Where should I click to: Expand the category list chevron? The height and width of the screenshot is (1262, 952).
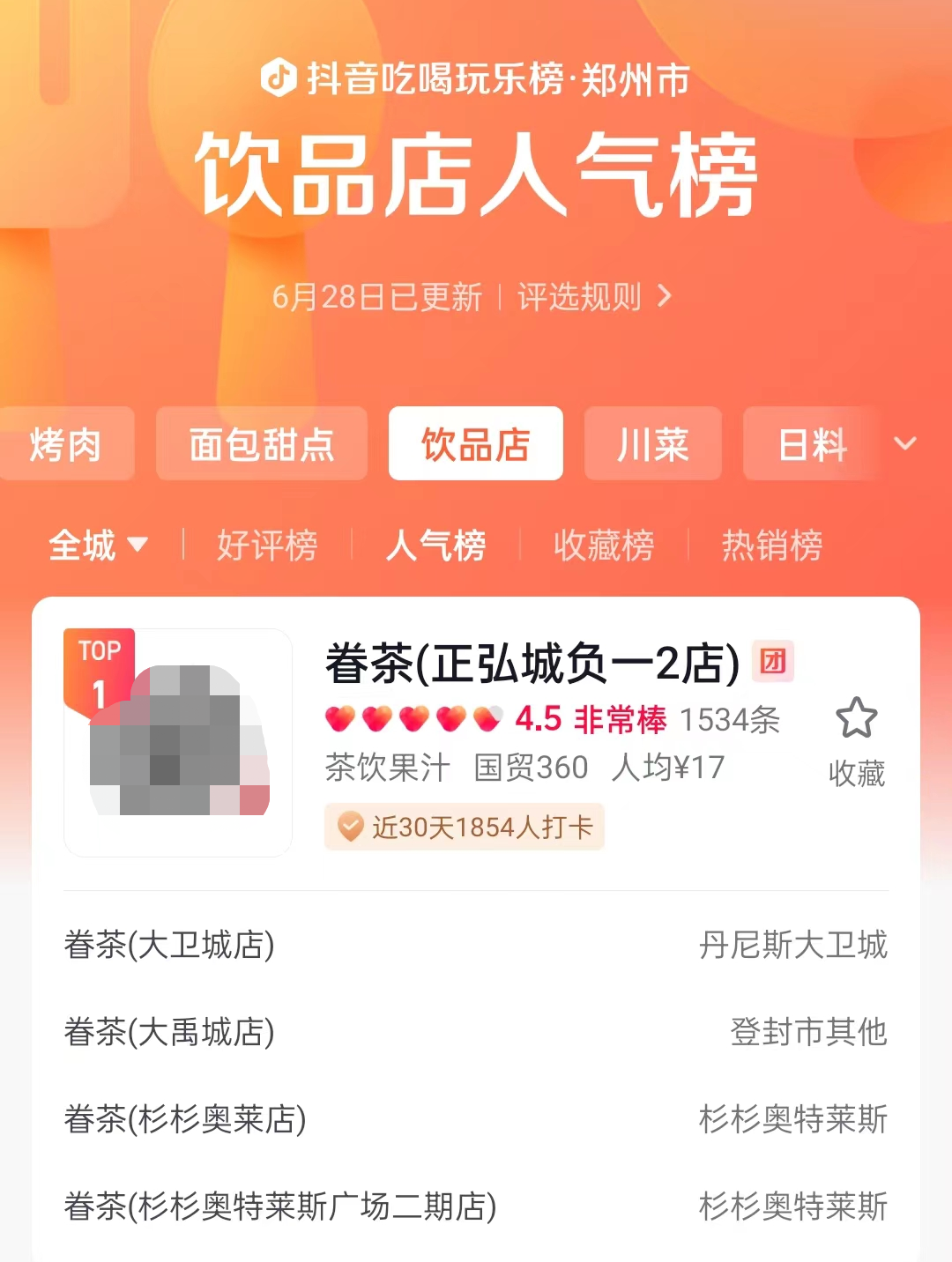tap(905, 443)
